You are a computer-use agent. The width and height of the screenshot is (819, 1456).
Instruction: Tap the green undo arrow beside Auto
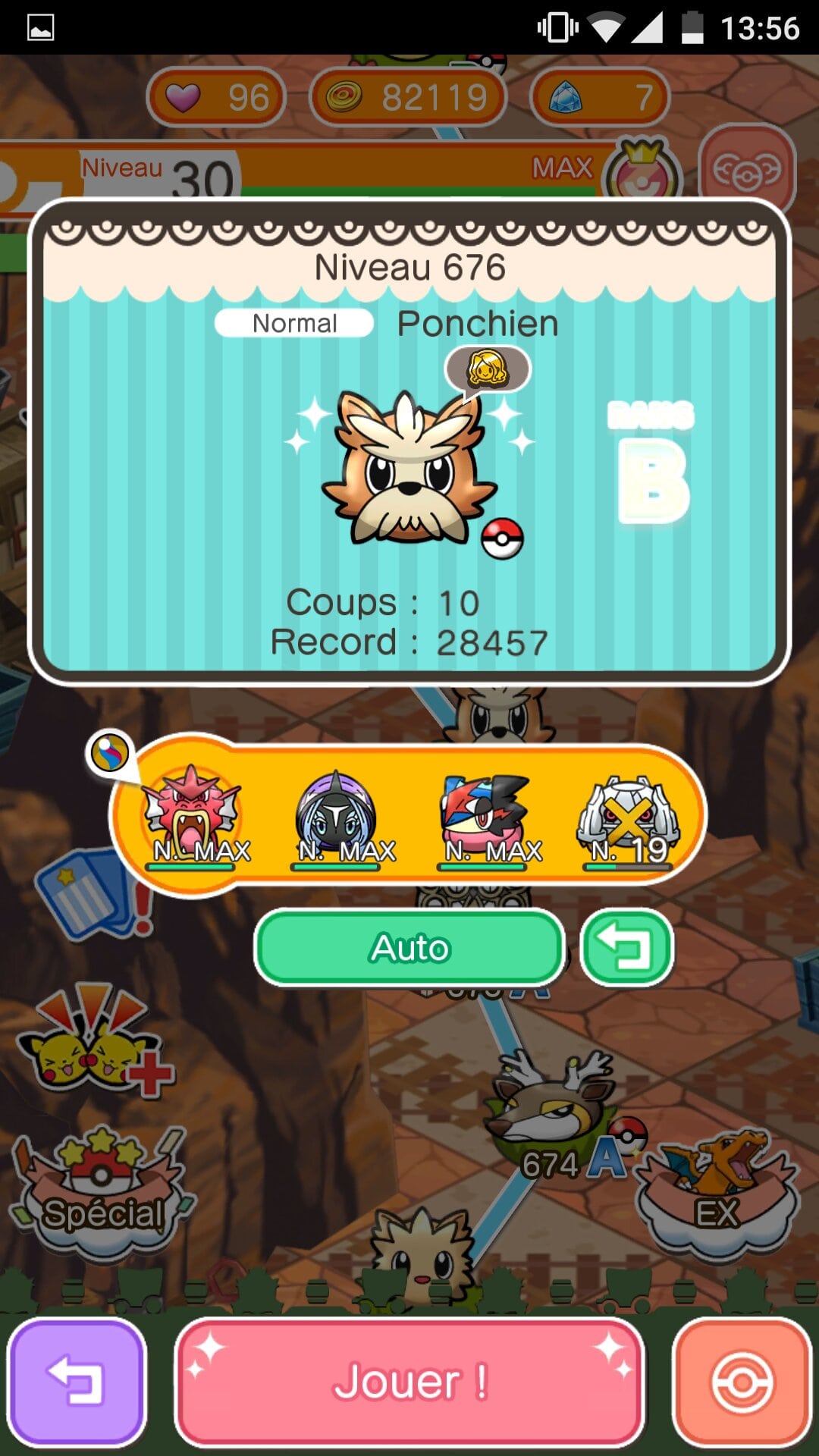(x=626, y=948)
